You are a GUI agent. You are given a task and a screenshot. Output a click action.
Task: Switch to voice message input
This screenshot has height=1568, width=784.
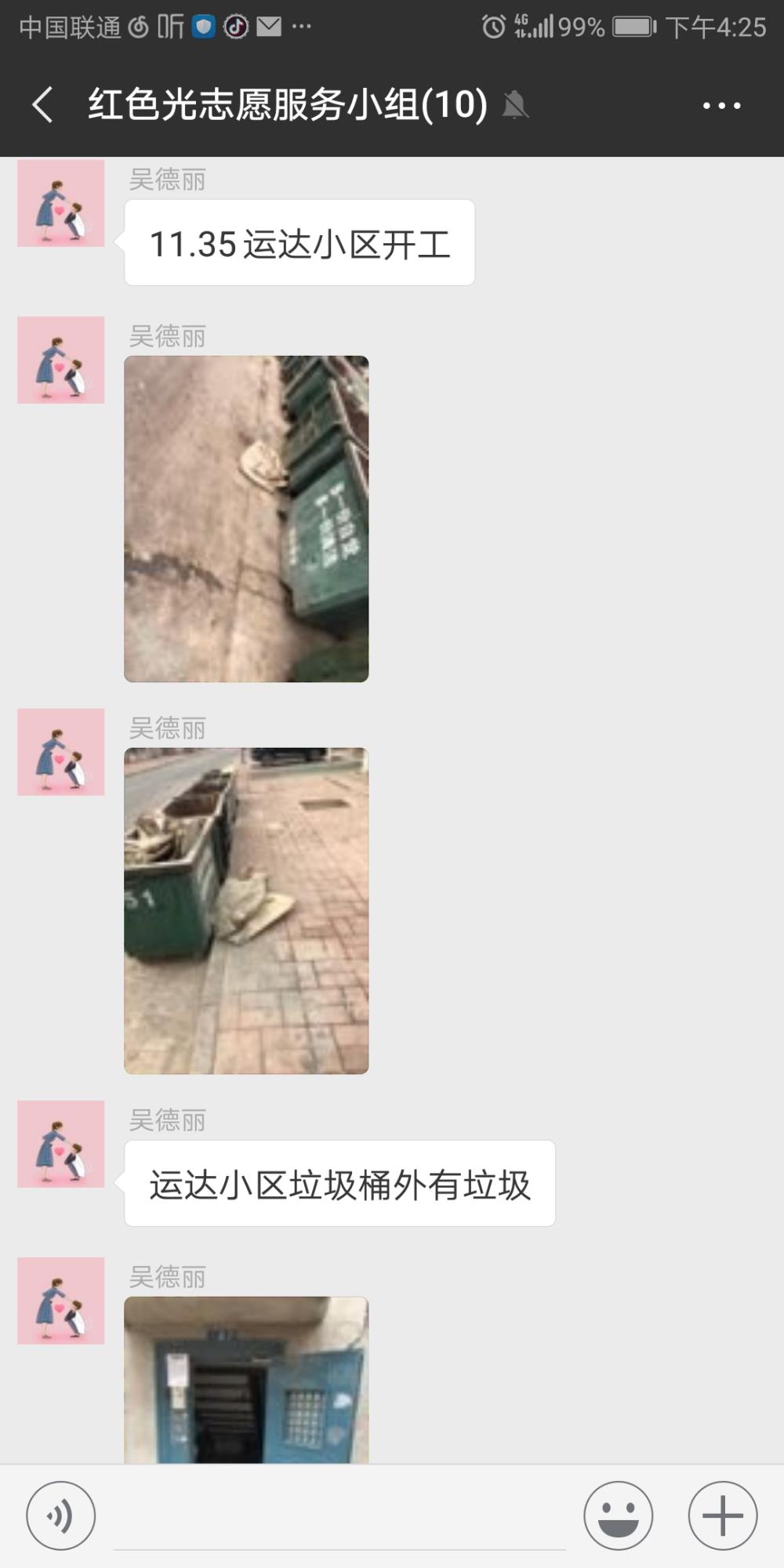[61, 1515]
